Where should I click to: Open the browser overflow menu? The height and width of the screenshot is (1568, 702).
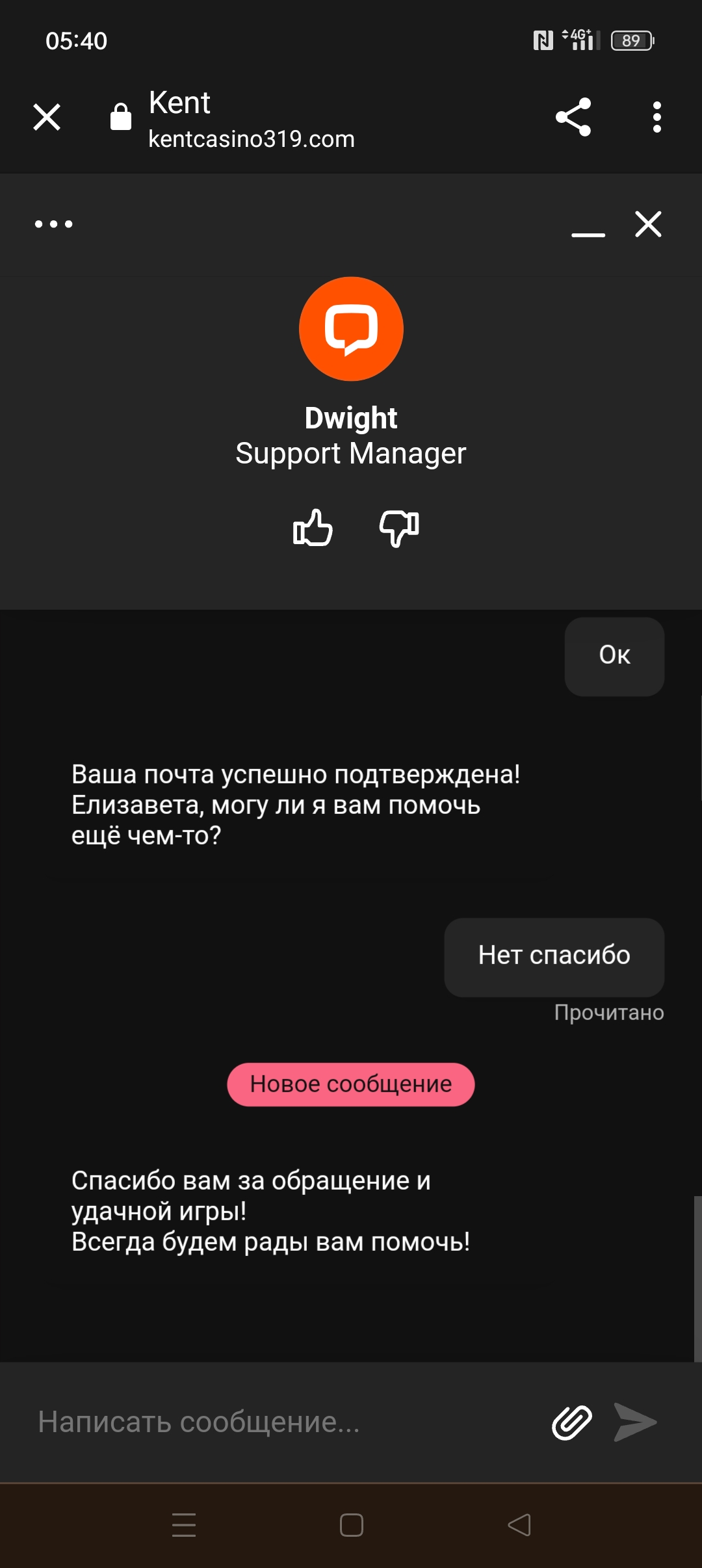coord(657,118)
